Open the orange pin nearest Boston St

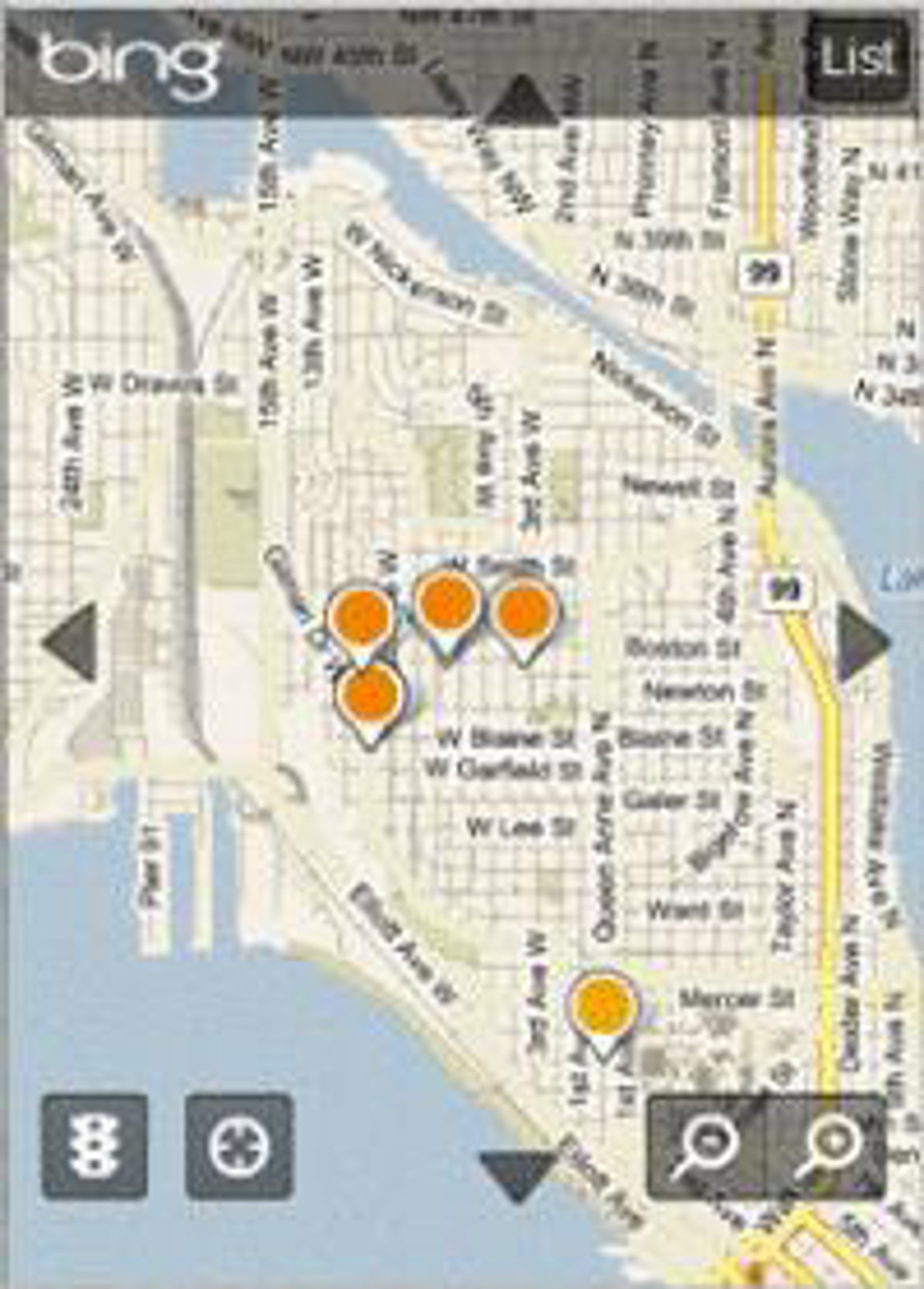pos(523,614)
